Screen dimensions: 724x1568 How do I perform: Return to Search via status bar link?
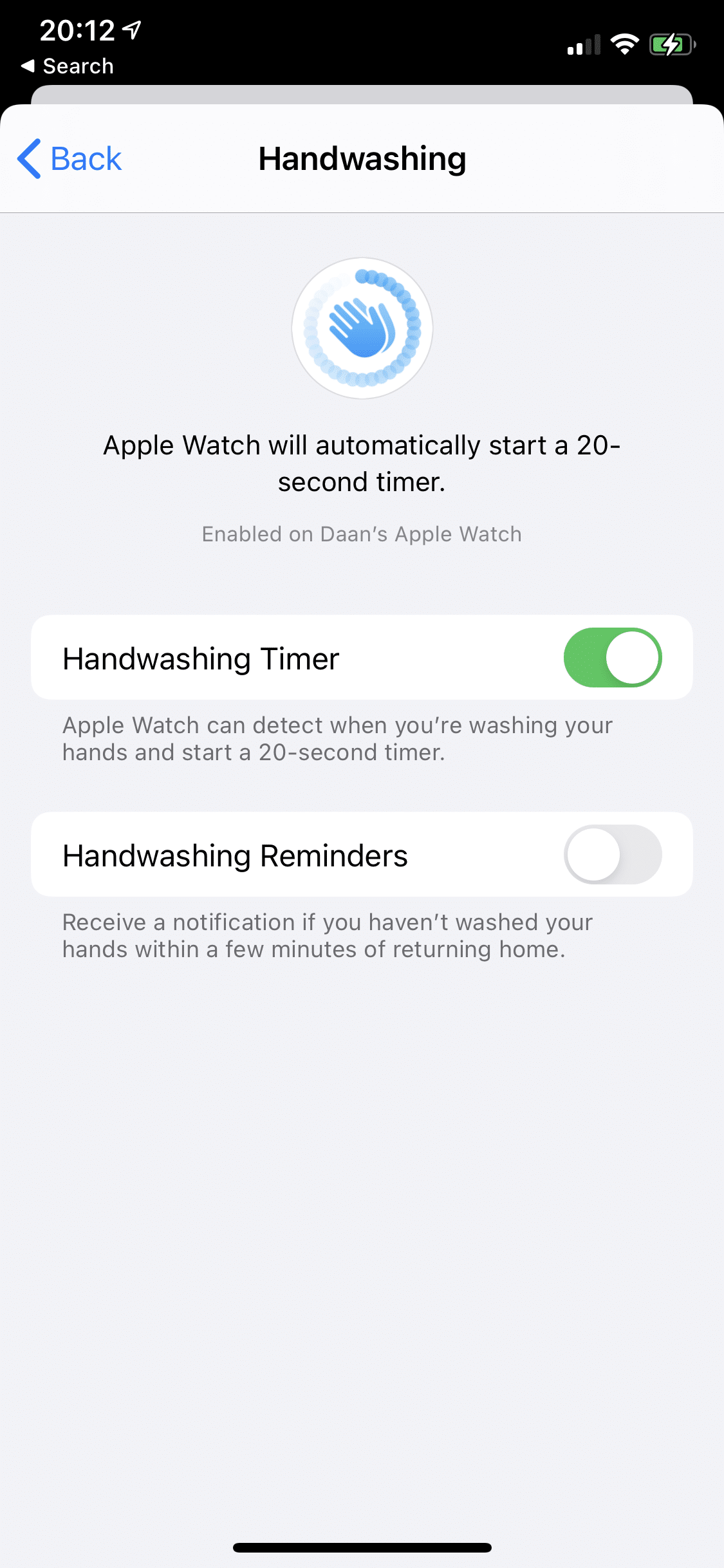tap(68, 66)
